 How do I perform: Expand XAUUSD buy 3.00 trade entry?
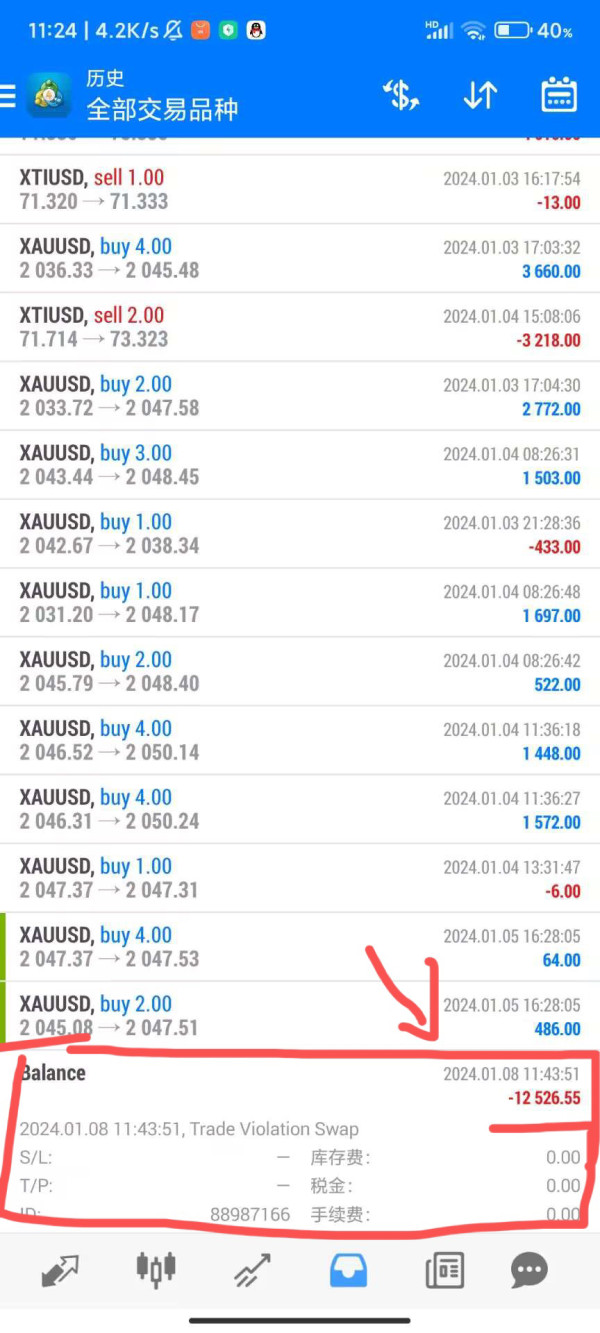(300, 466)
